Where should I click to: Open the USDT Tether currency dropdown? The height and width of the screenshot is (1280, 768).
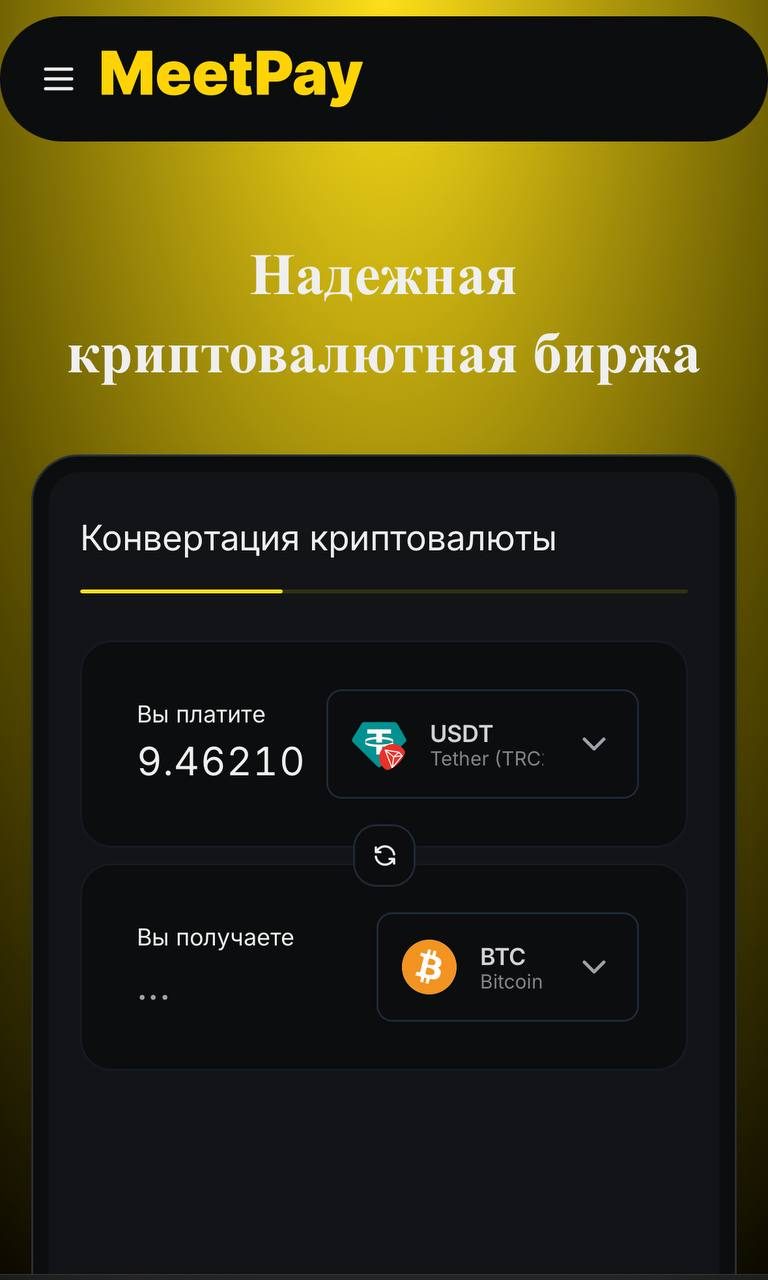(x=482, y=744)
